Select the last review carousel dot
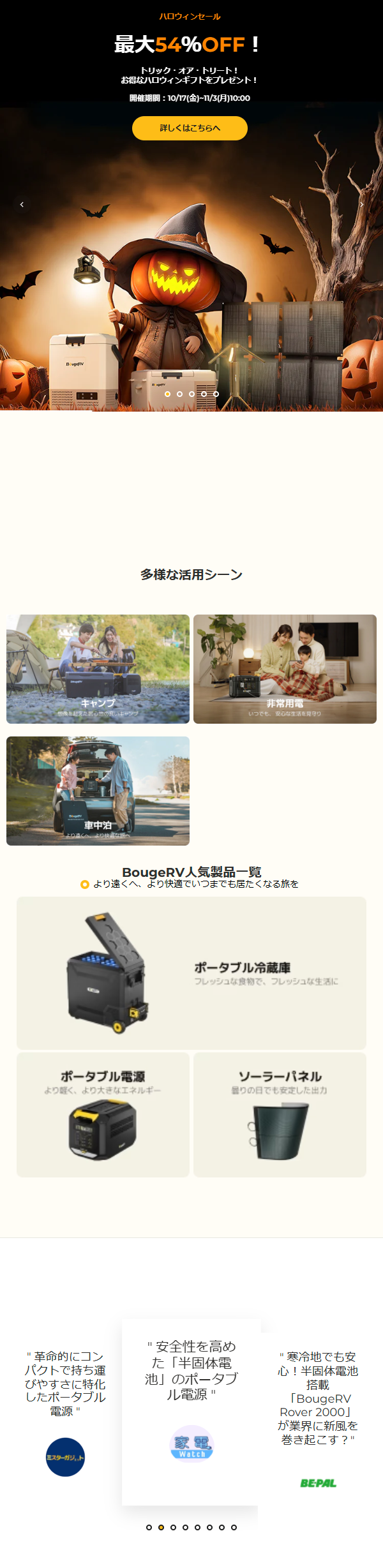The width and height of the screenshot is (383, 1568). point(234,1527)
